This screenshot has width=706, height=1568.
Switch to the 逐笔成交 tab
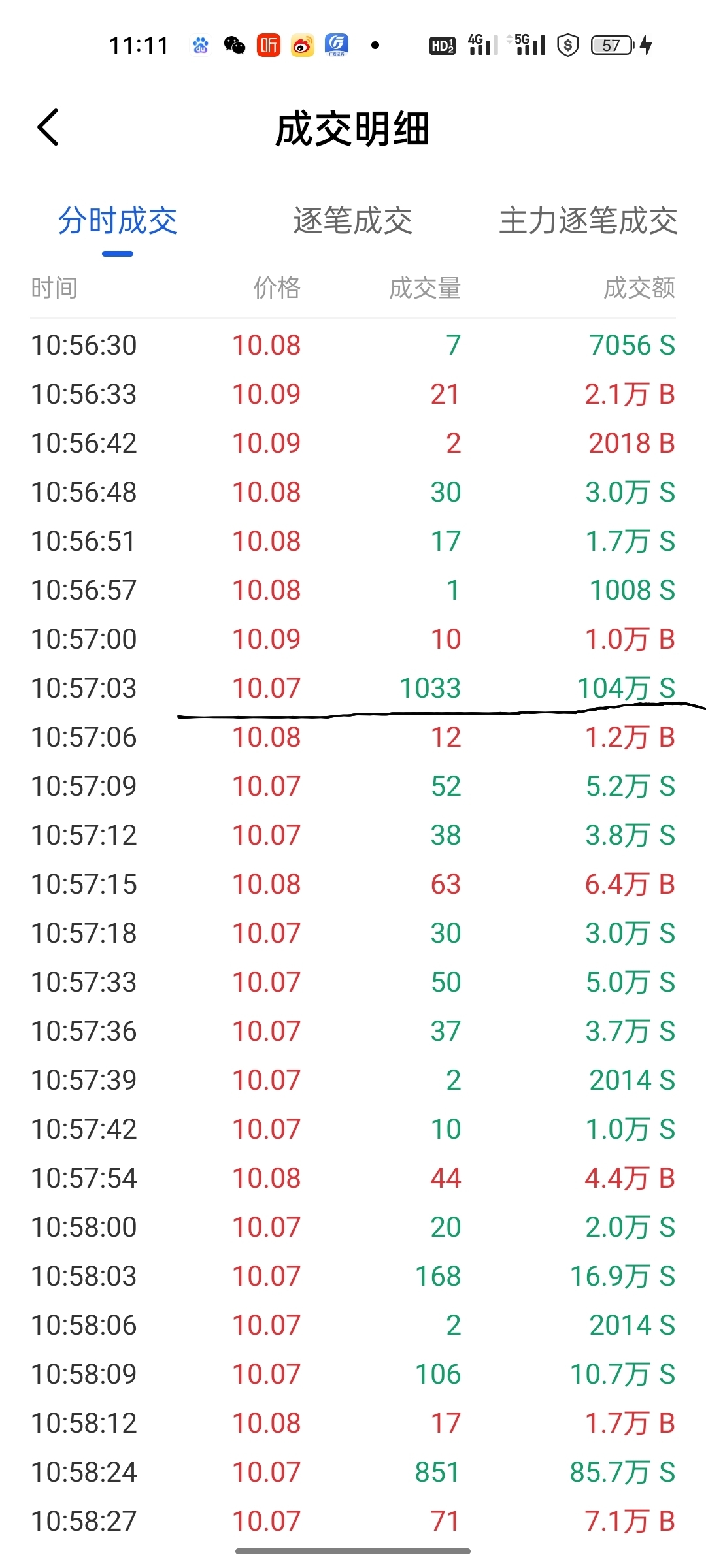[352, 221]
